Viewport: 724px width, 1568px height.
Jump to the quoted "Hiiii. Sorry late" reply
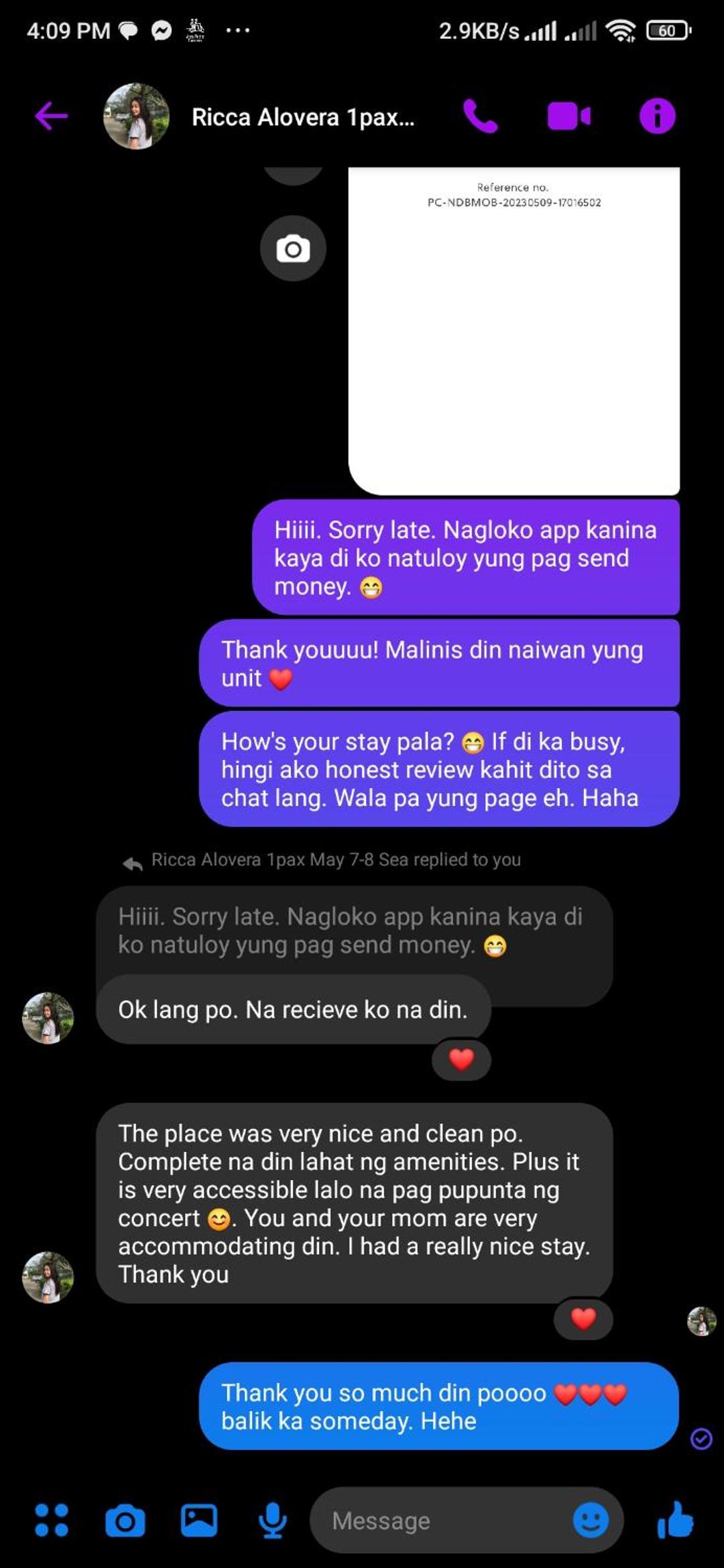(354, 931)
